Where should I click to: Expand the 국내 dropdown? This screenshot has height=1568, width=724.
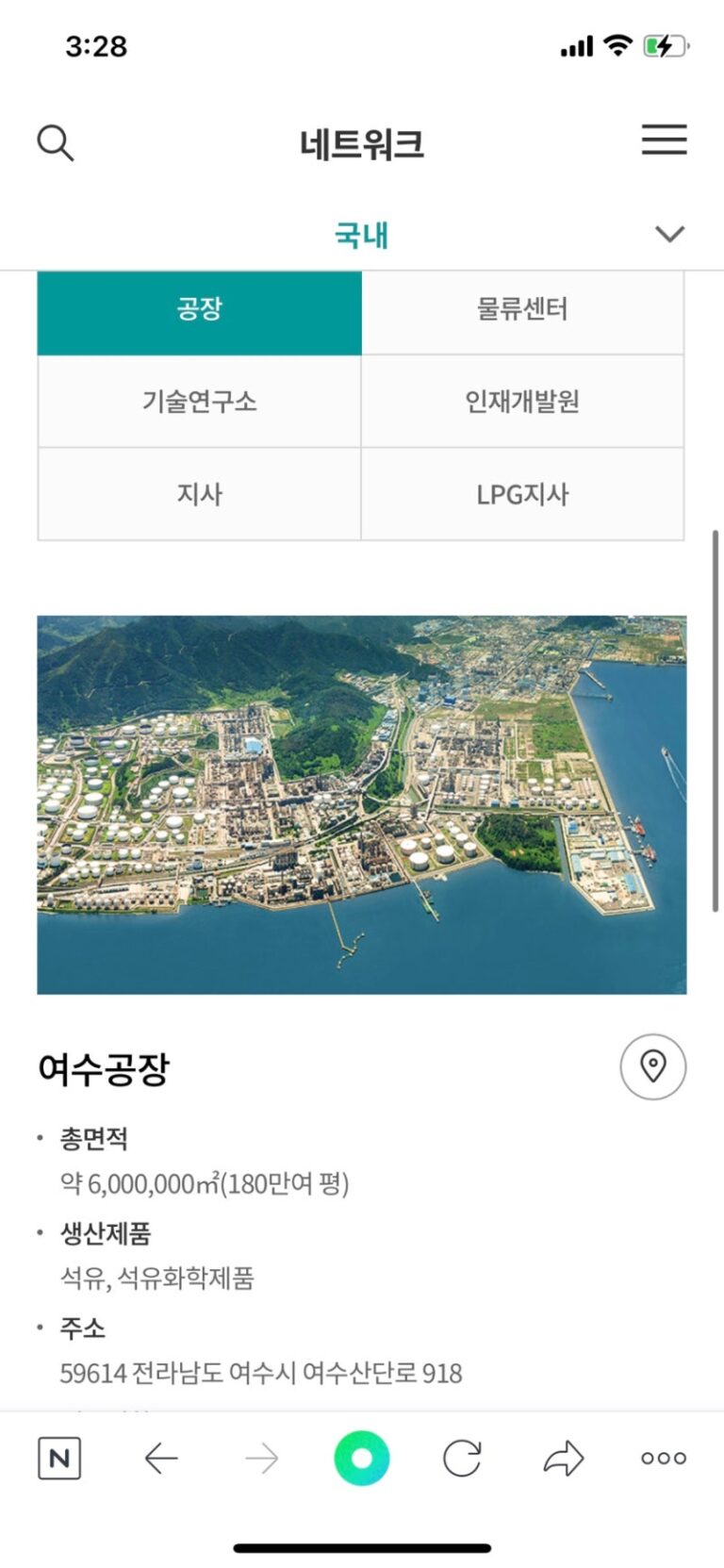pos(669,234)
